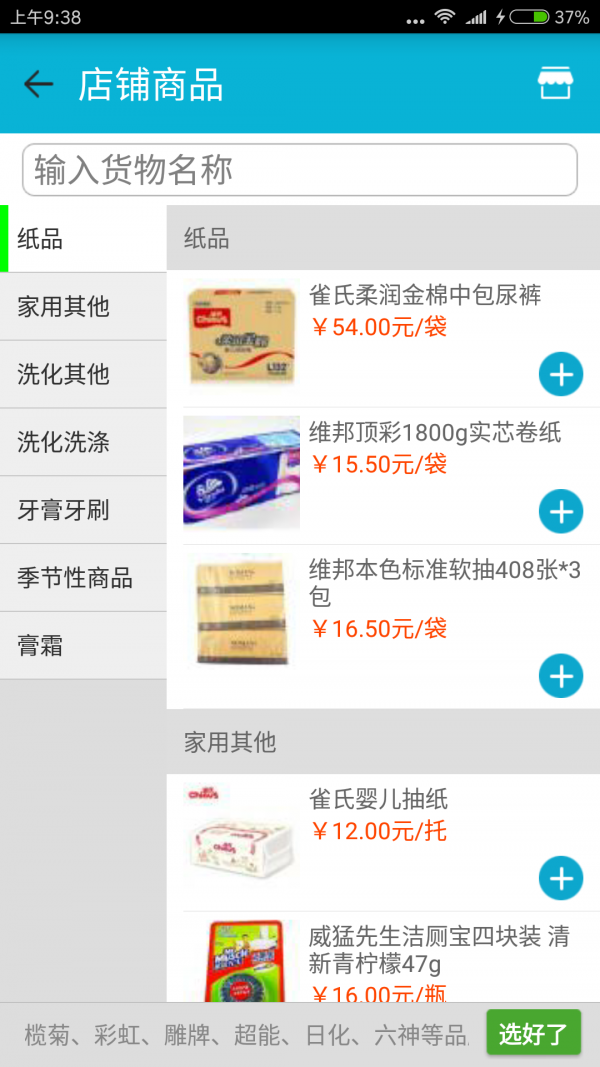Show 季节性商品 category
The height and width of the screenshot is (1067, 600).
(83, 579)
